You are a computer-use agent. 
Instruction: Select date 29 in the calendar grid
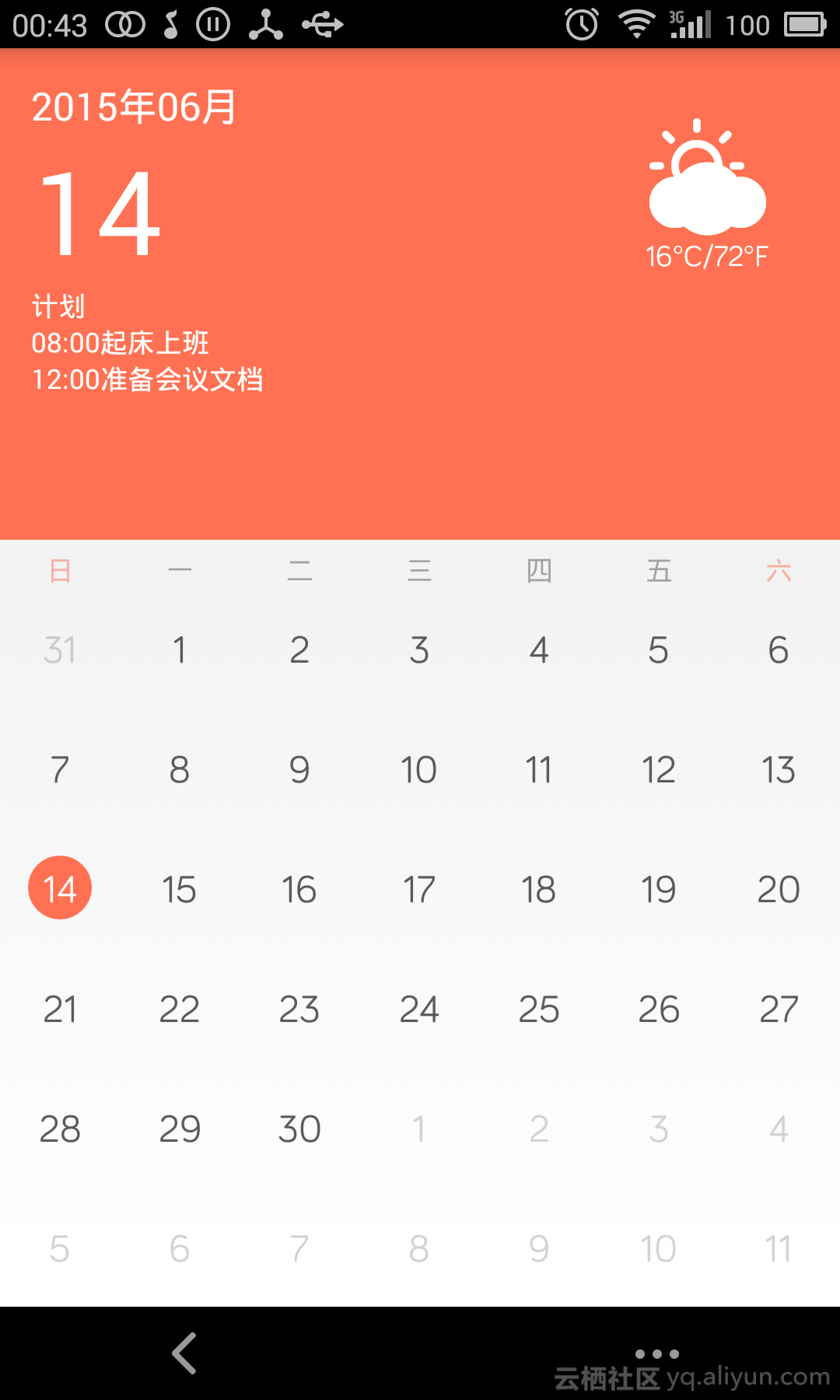point(179,1129)
